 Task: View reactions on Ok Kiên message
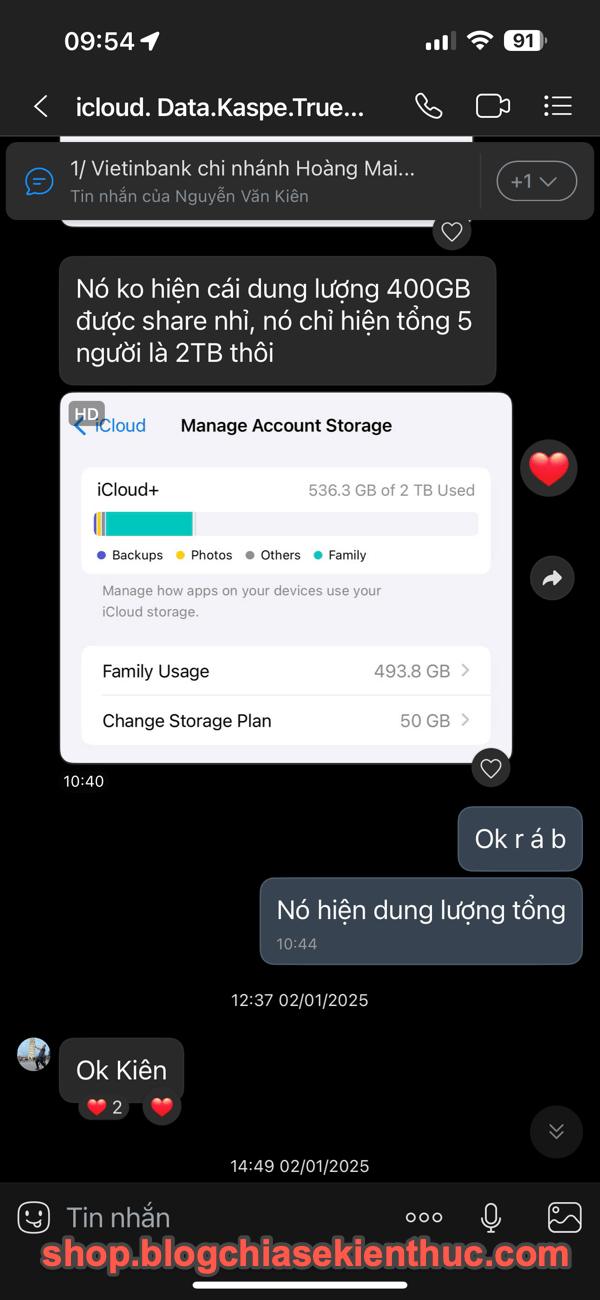[104, 1107]
